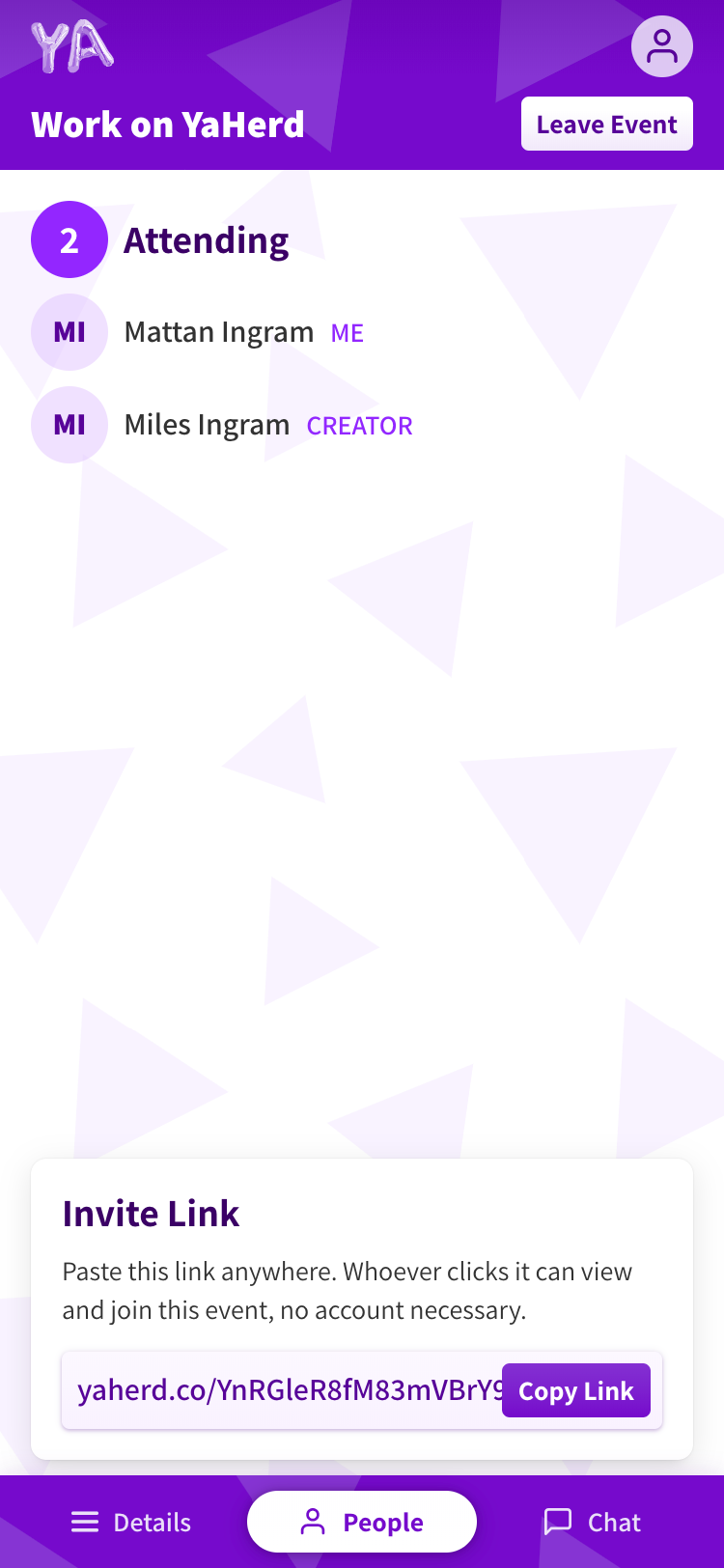Tap the YA logo to go home
Screen dimensions: 724x1568
click(72, 46)
